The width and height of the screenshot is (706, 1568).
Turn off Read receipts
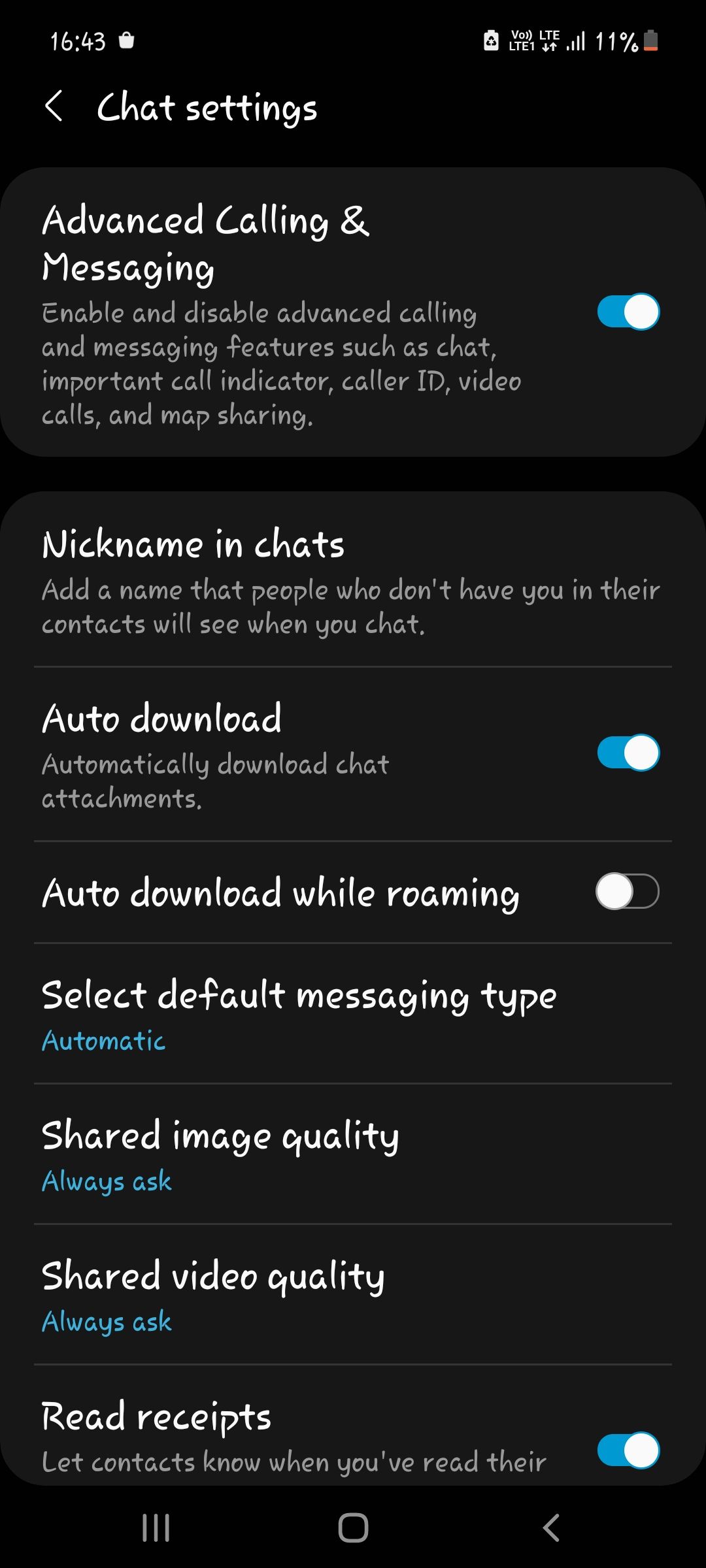coord(628,1450)
